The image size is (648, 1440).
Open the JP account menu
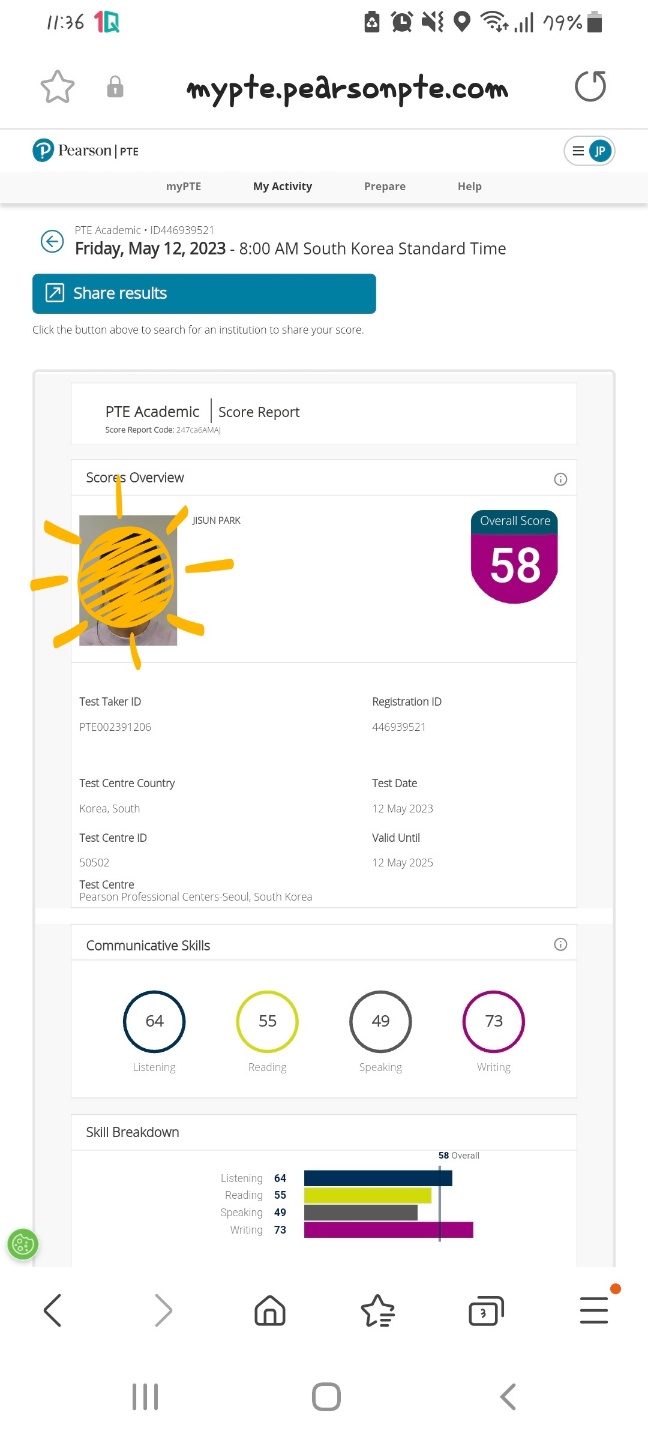[589, 151]
